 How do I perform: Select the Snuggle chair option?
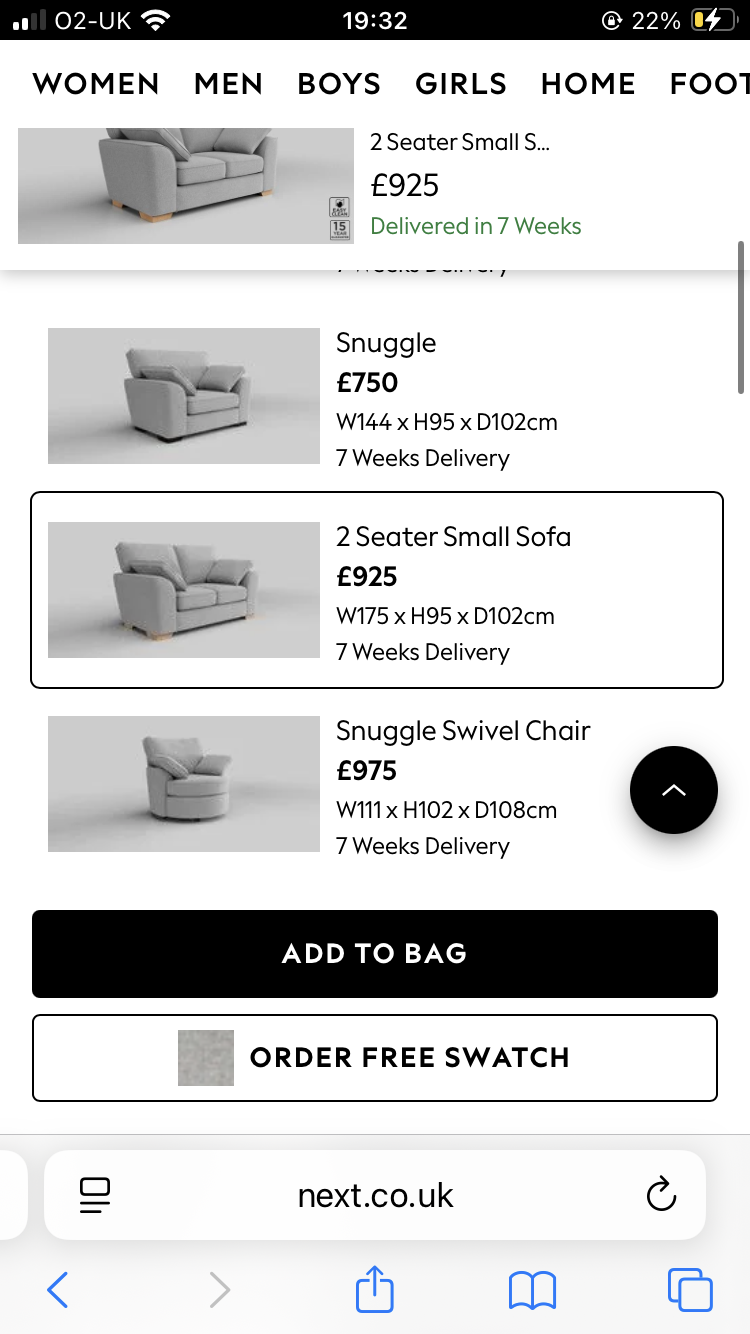pos(376,398)
